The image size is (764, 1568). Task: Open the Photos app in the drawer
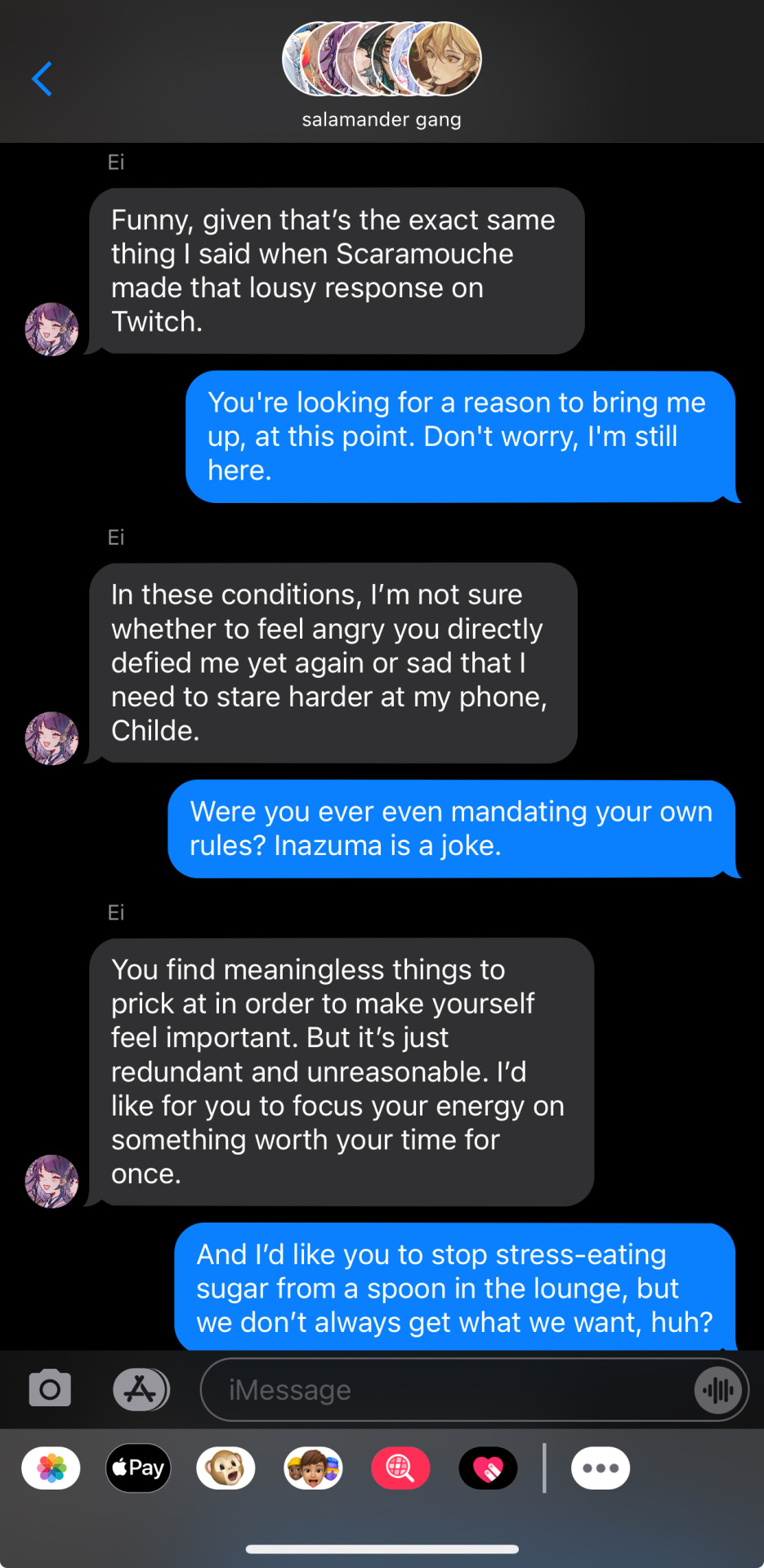pyautogui.click(x=51, y=1468)
